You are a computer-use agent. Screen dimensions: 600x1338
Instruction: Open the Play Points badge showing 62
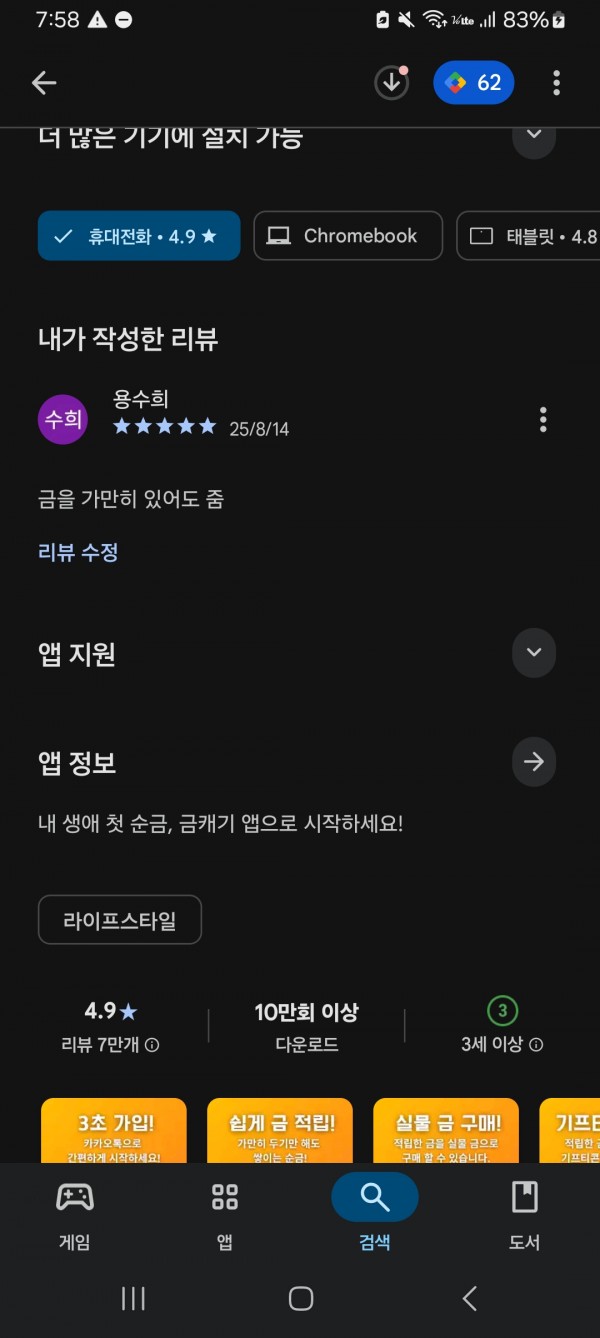point(474,83)
